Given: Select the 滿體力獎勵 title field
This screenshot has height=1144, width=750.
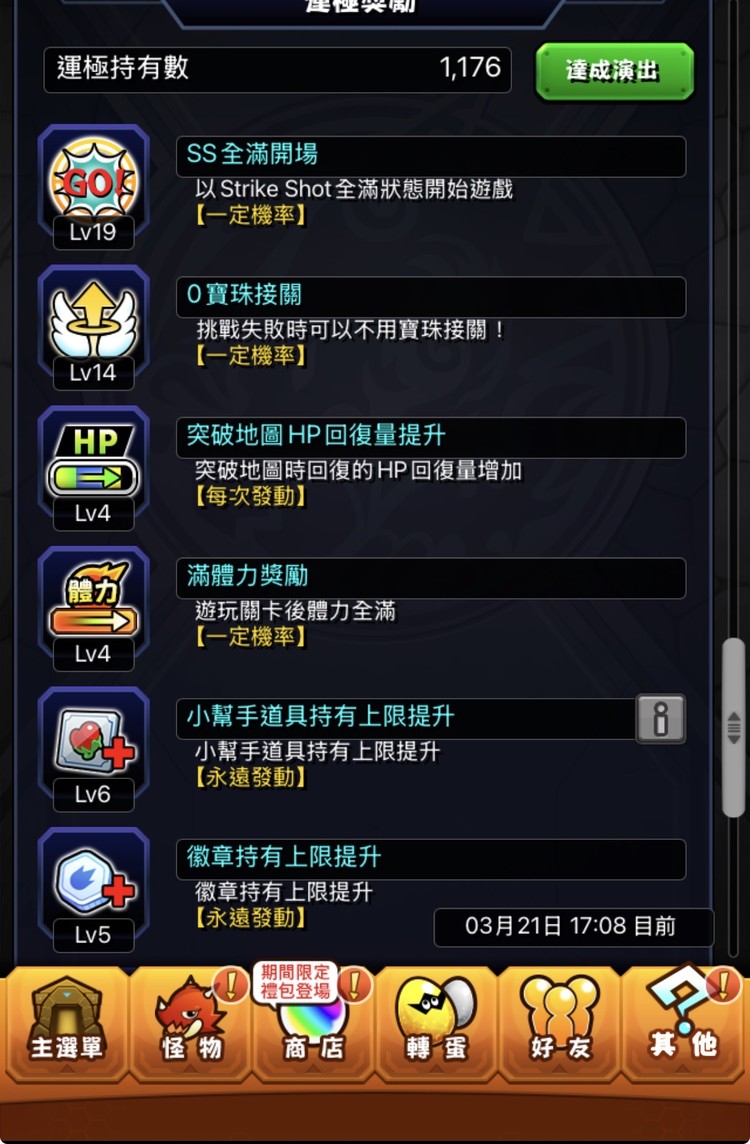Looking at the screenshot, I should 432,578.
